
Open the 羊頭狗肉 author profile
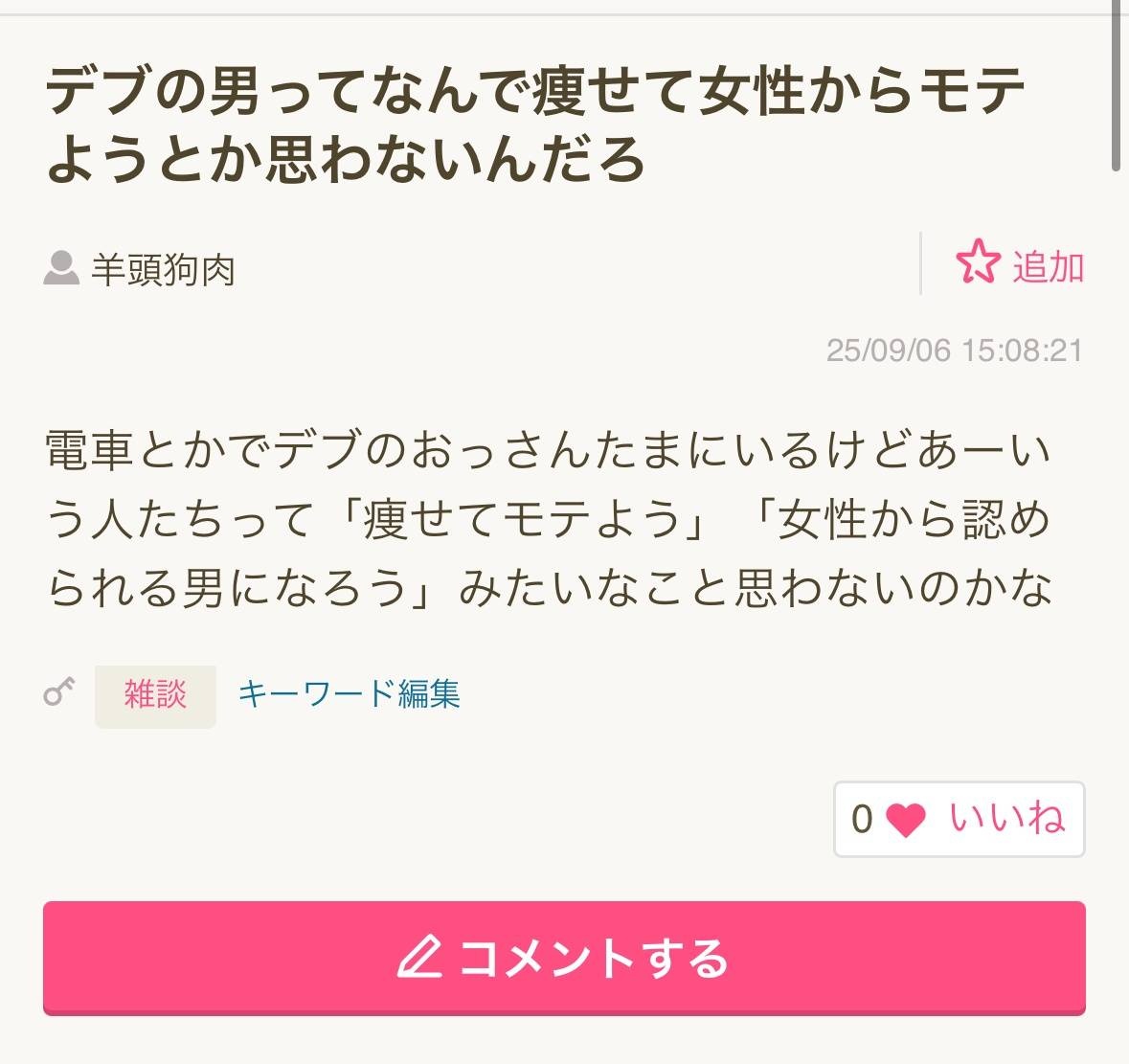(x=161, y=270)
